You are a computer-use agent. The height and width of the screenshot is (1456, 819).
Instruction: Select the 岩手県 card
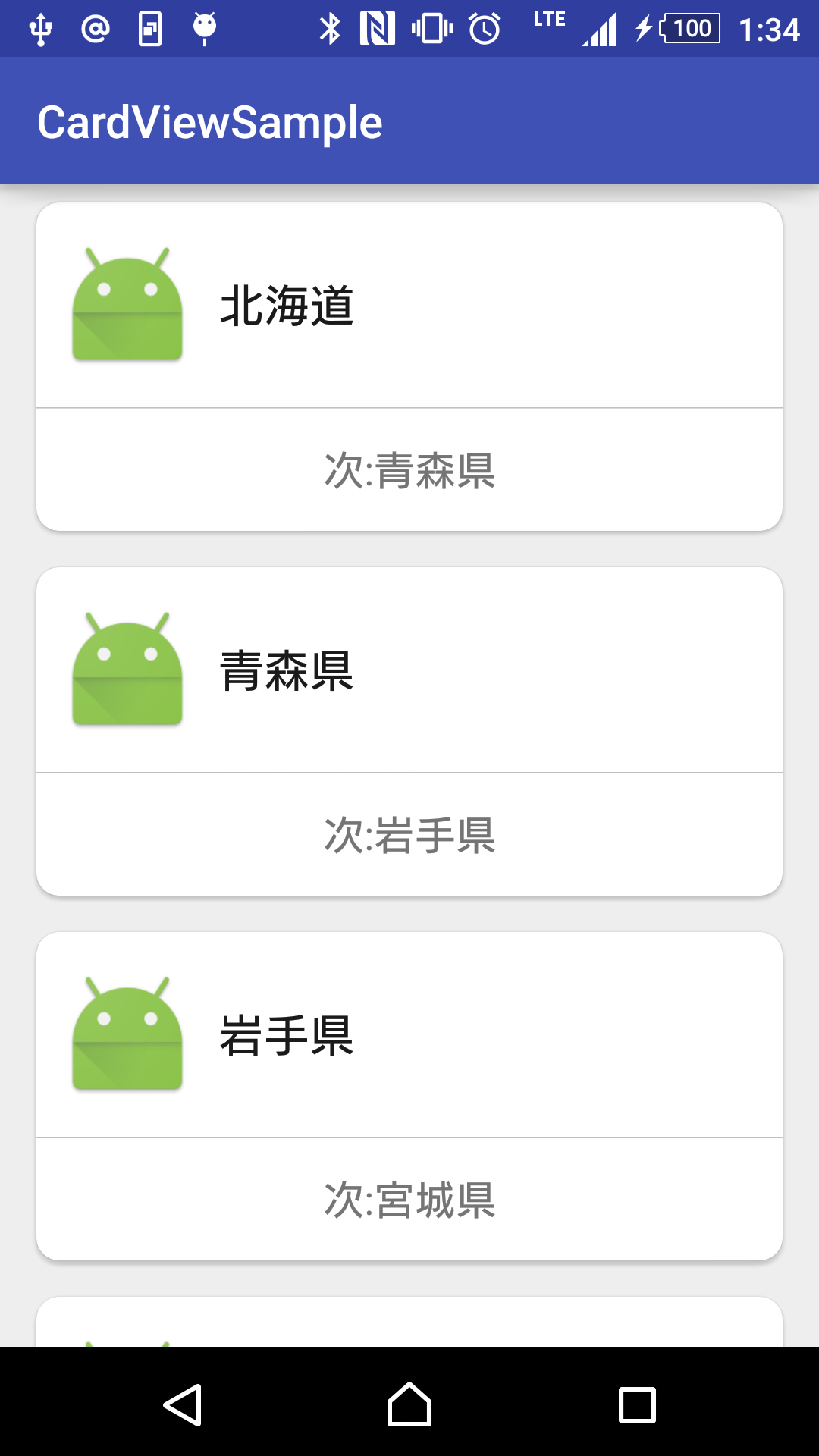pyautogui.click(x=409, y=1035)
